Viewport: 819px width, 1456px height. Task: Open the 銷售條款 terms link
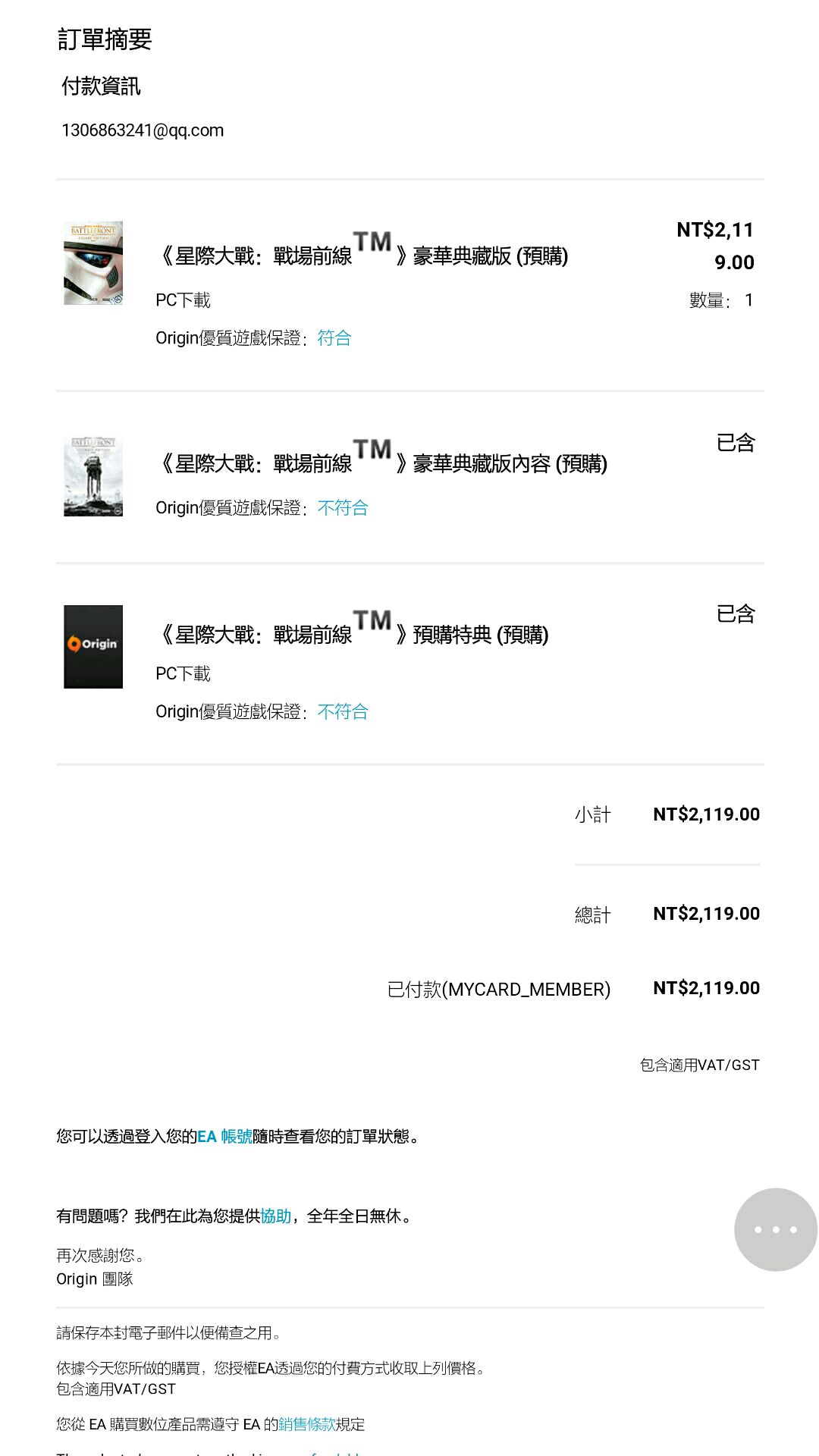307,1424
